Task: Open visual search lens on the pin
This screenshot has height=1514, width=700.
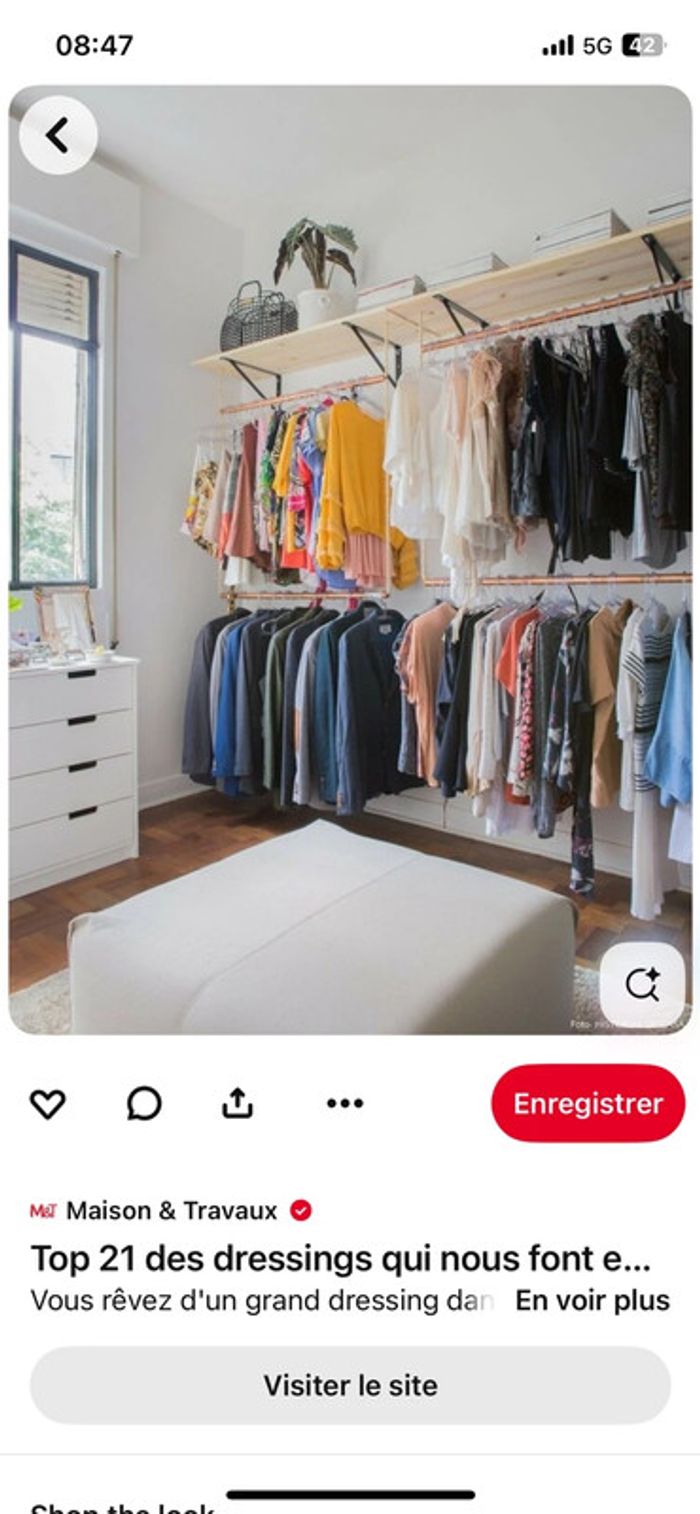Action: 642,985
